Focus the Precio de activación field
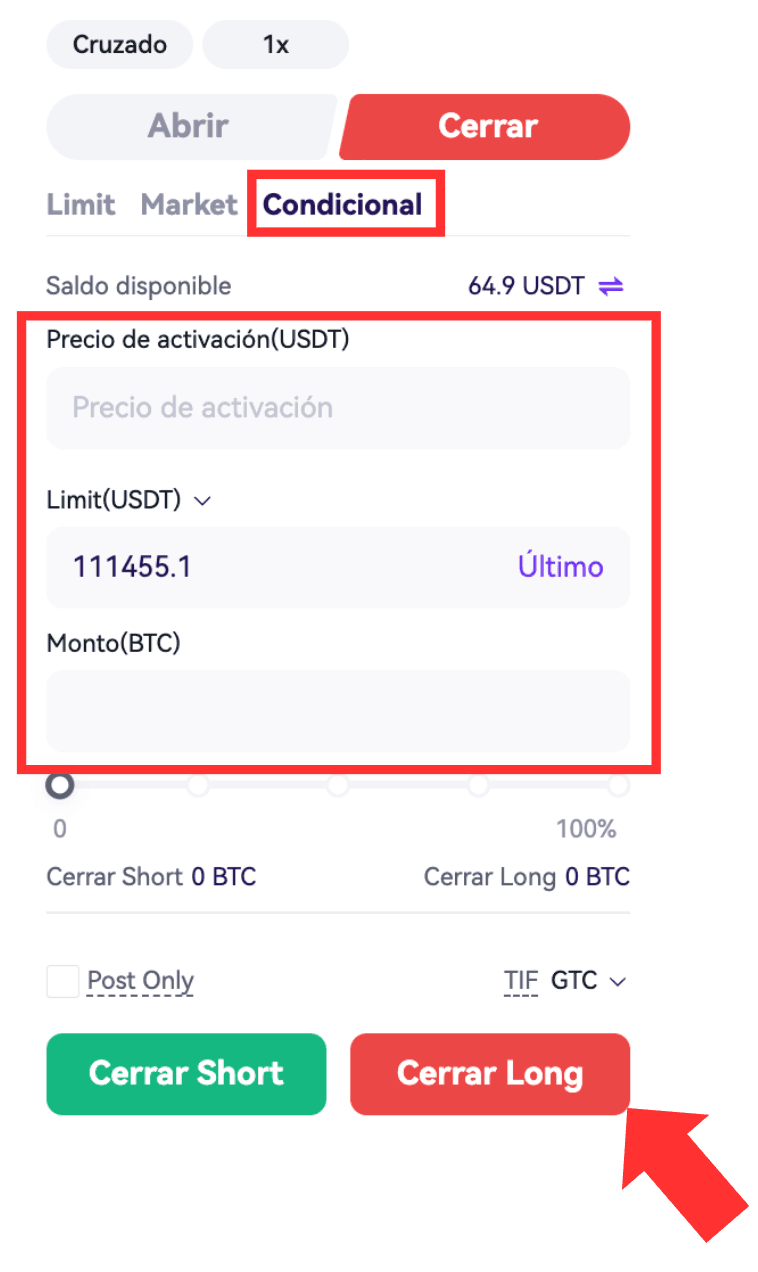This screenshot has height=1272, width=758. pos(338,408)
